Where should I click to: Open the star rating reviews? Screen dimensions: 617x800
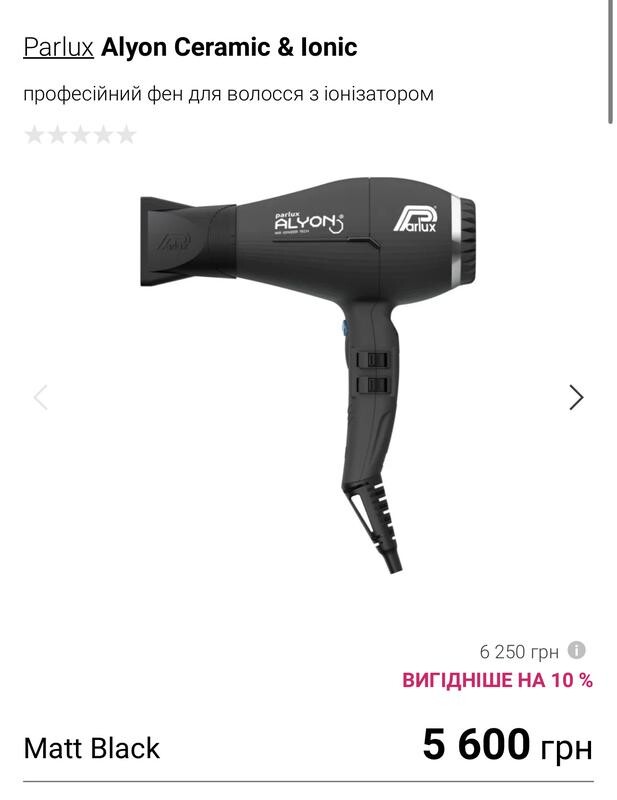pyautogui.click(x=80, y=135)
